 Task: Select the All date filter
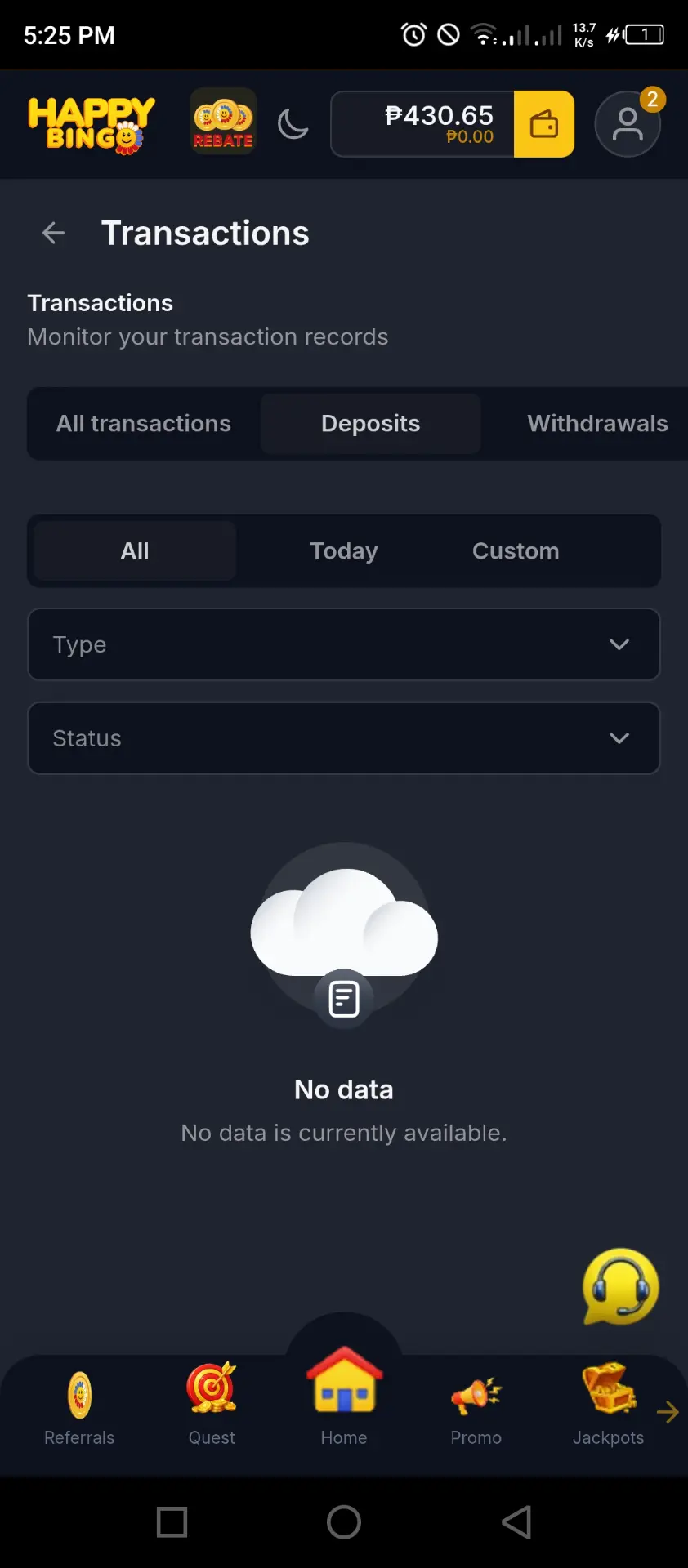point(135,550)
